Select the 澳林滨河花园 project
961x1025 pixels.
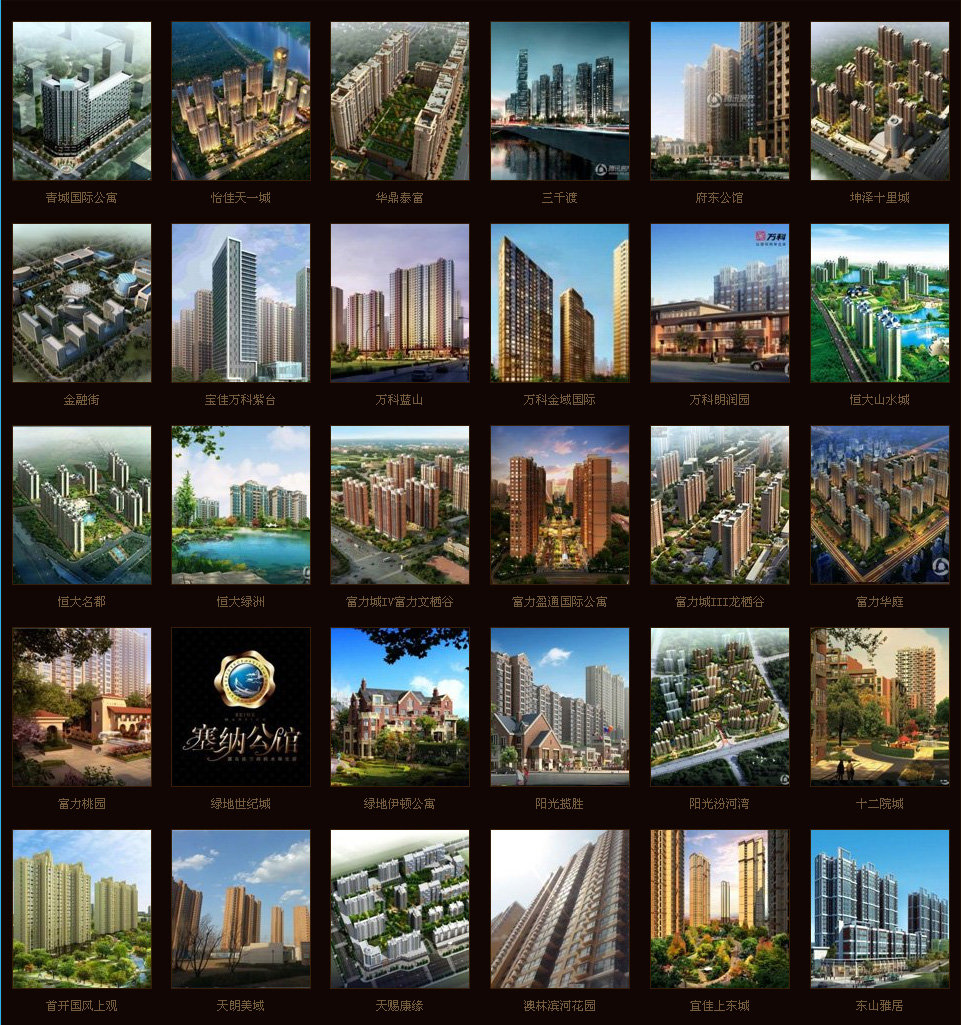coord(559,909)
